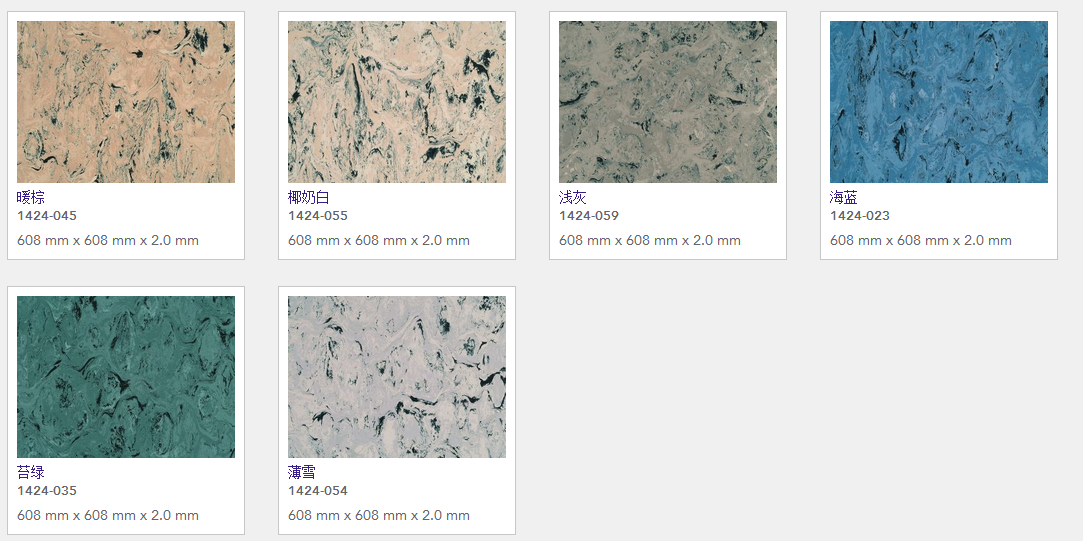
Task: View the 椰奶白 1424-055 tile
Action: 397,102
